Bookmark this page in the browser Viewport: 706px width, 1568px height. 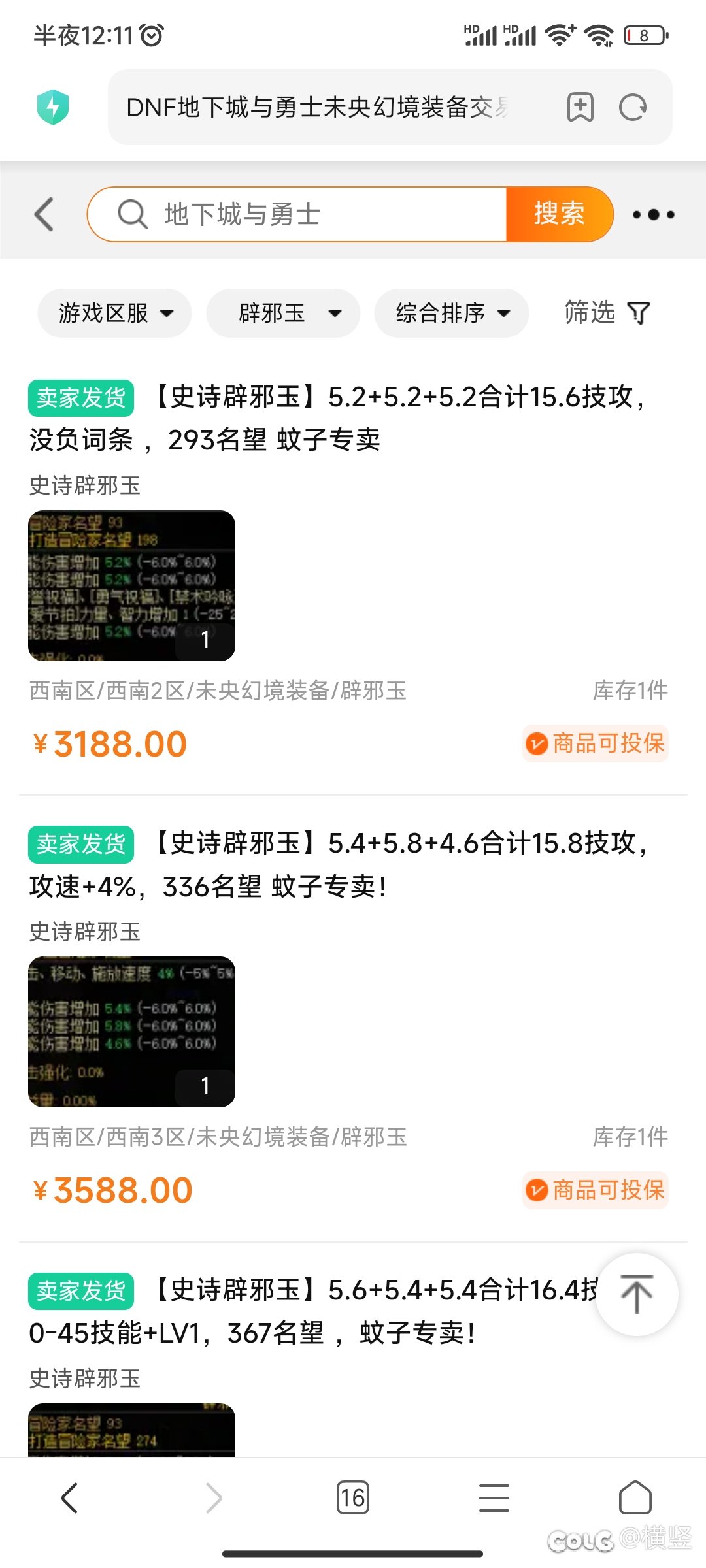pos(580,107)
